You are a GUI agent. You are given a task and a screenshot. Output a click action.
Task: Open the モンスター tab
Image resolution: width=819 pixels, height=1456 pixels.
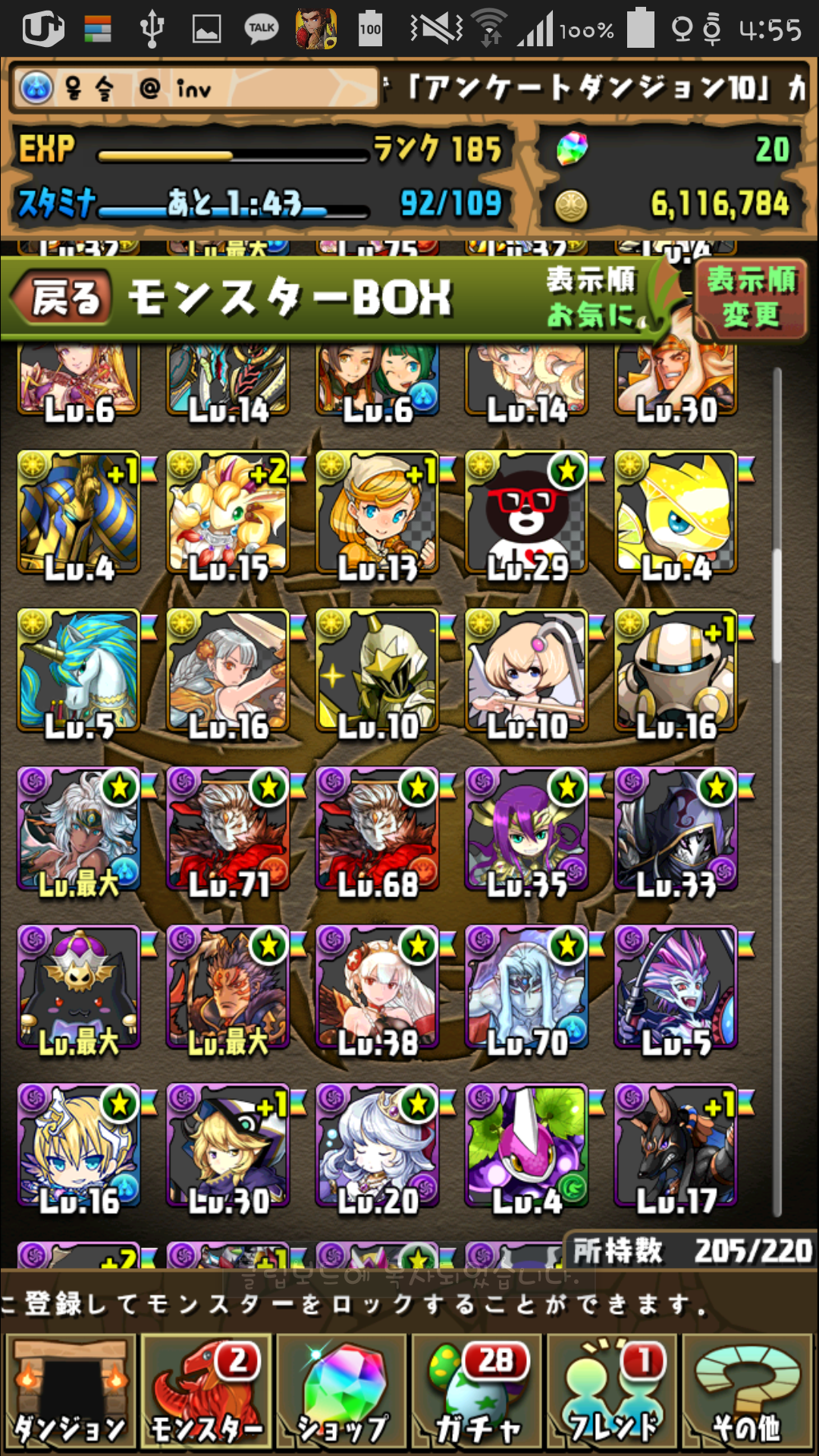click(x=206, y=1394)
